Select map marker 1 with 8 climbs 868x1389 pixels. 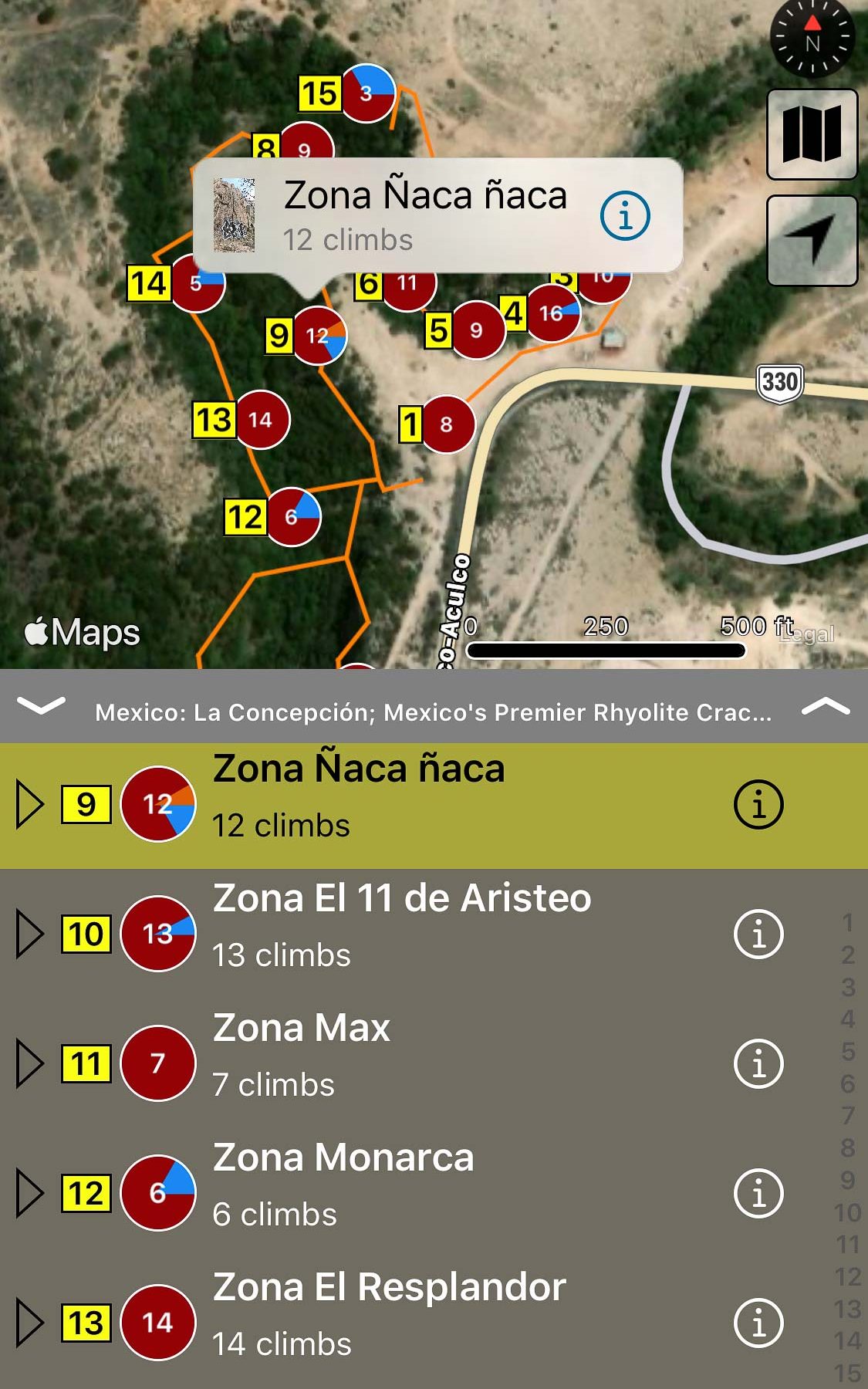pyautogui.click(x=445, y=424)
